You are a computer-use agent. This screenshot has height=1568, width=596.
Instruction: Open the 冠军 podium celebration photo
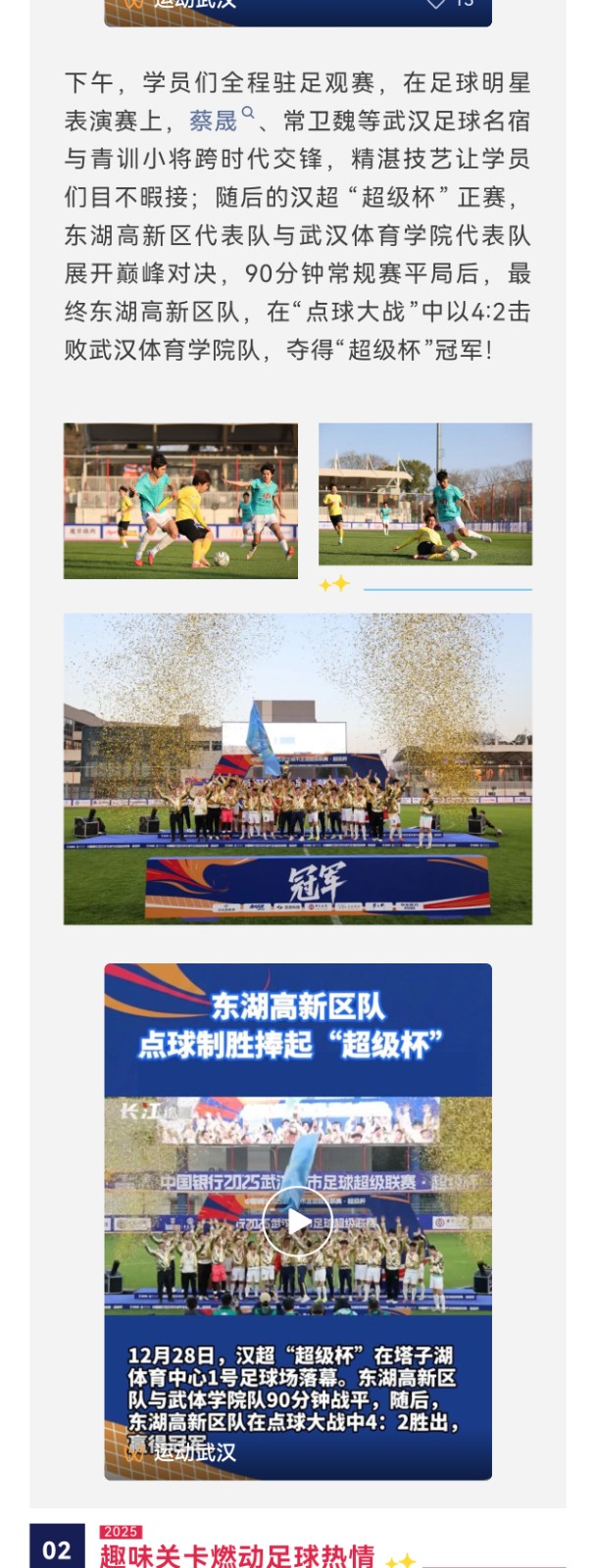click(297, 768)
